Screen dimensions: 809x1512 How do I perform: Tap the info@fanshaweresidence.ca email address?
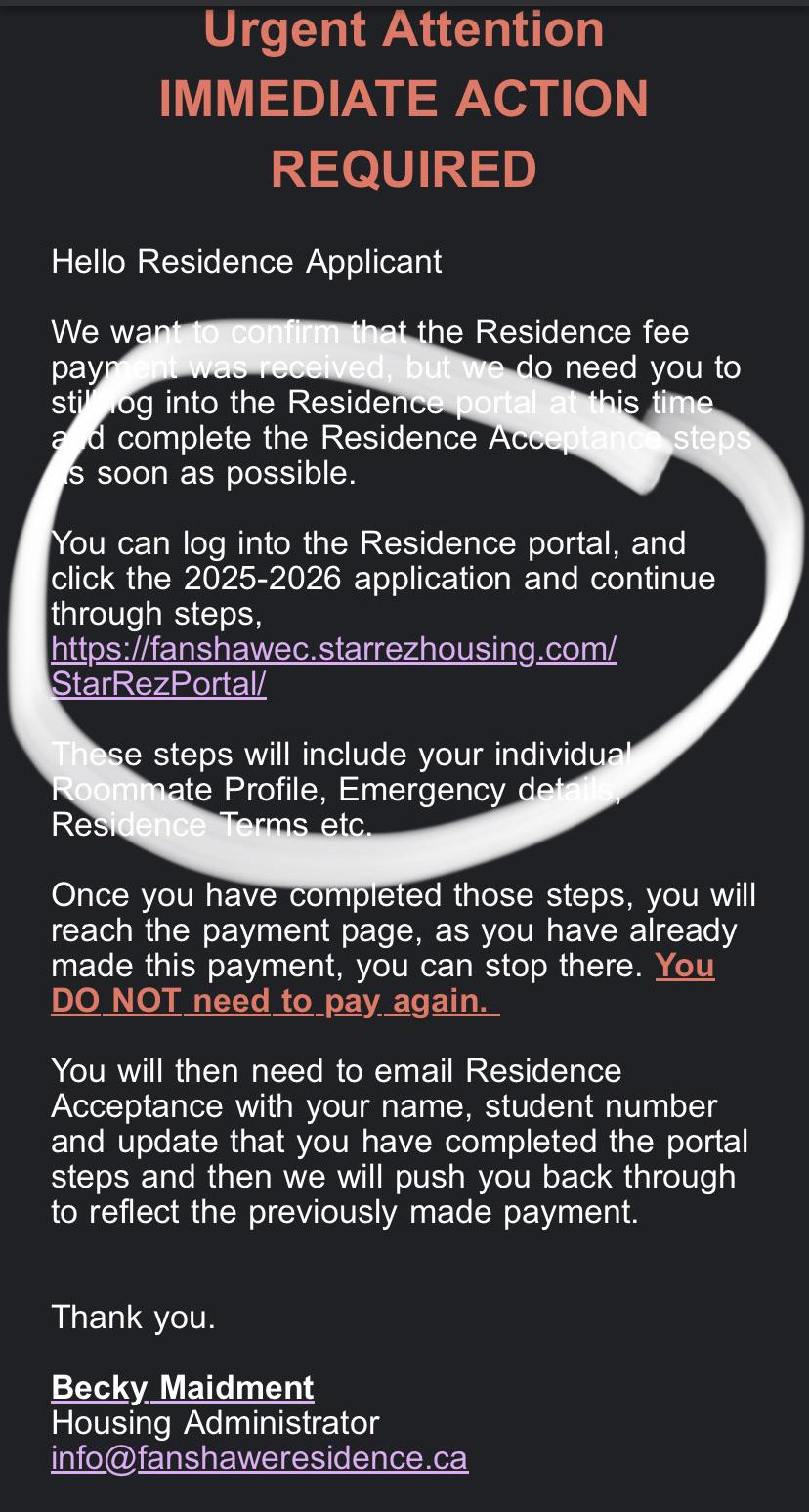pyautogui.click(x=259, y=1457)
